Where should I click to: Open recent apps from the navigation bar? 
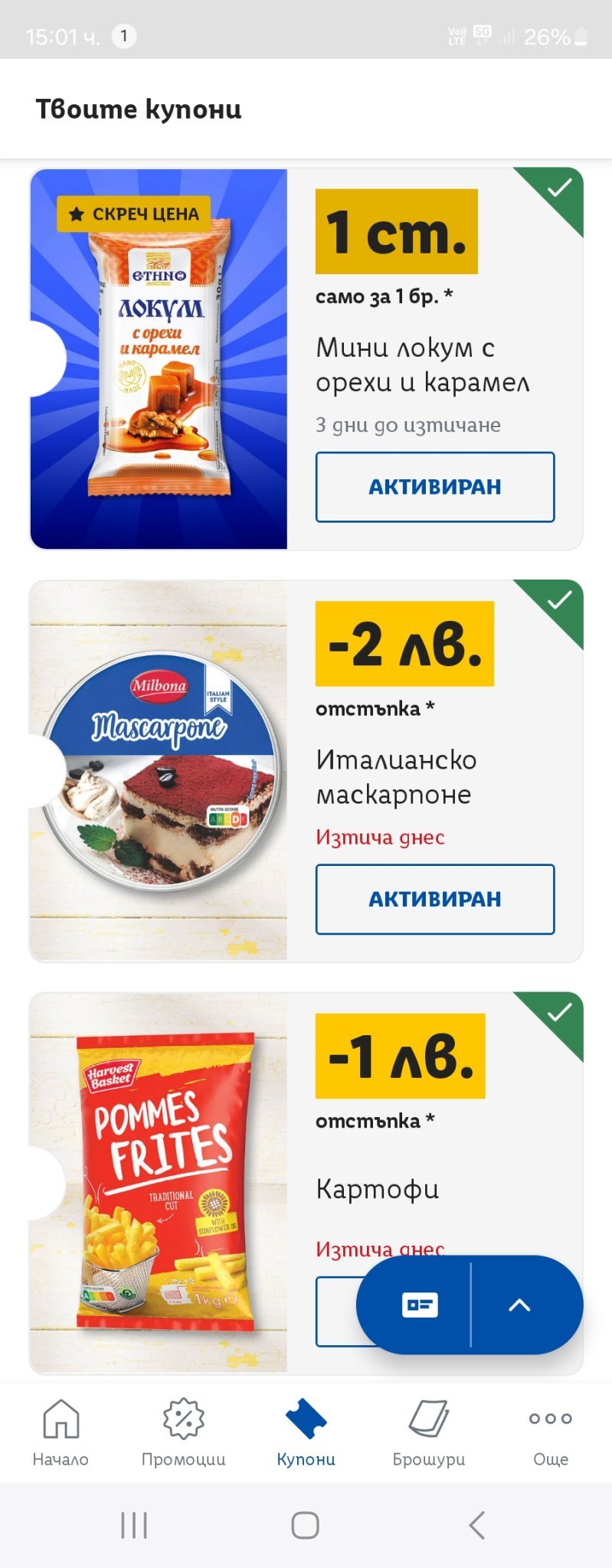134,1525
